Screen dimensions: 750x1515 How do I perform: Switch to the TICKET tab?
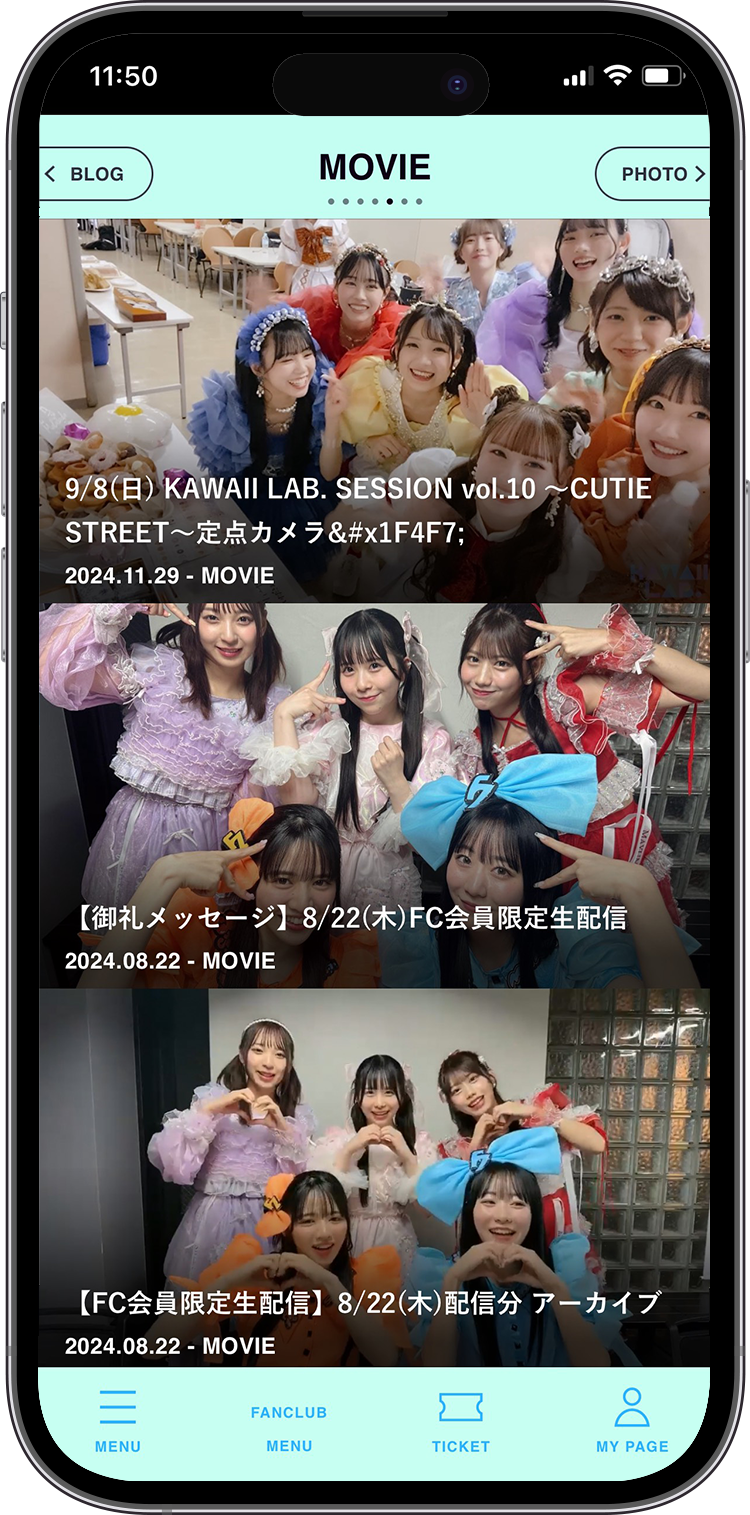(x=461, y=1421)
